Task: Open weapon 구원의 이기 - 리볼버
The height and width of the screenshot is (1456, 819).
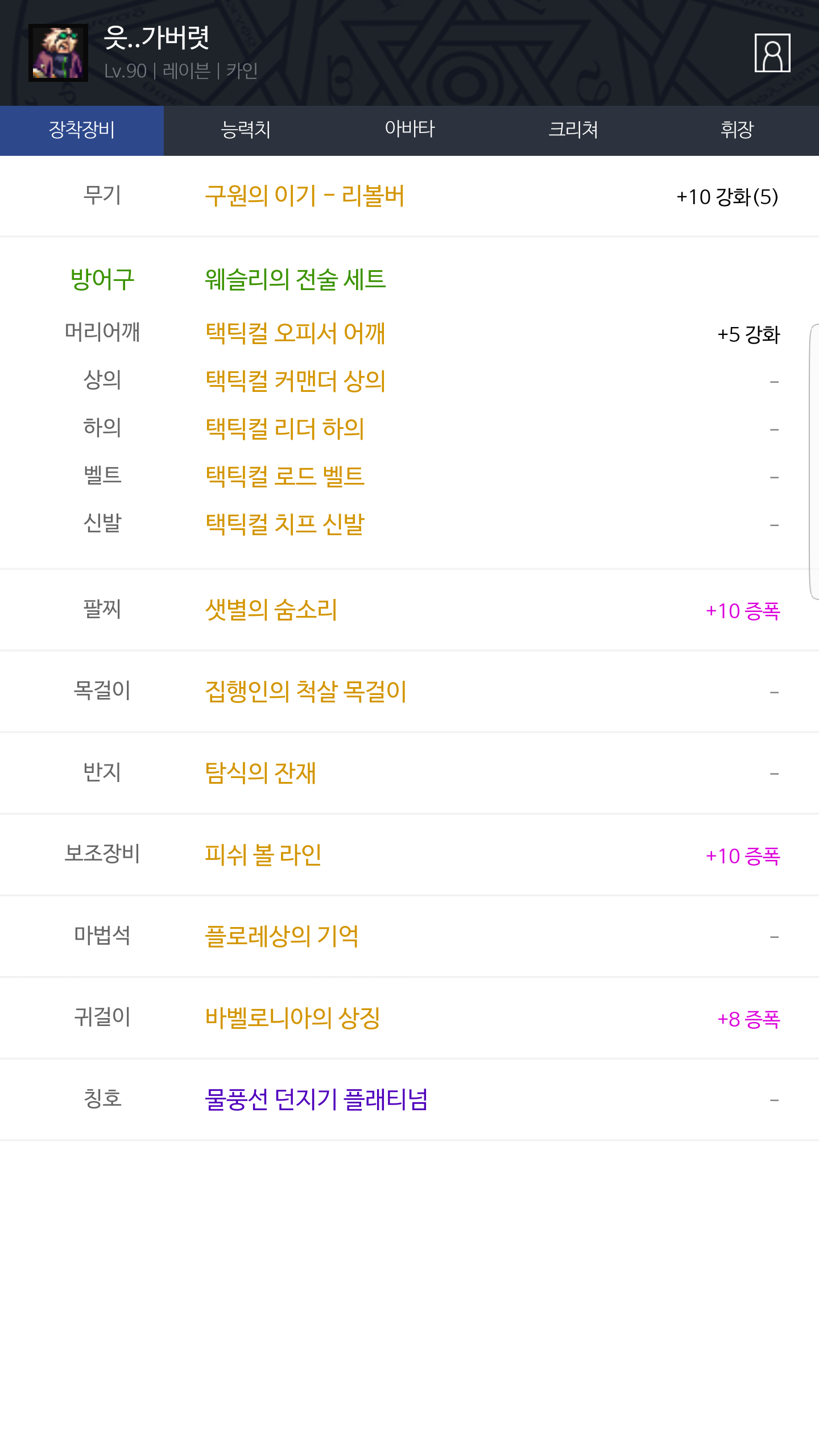Action: [x=304, y=196]
